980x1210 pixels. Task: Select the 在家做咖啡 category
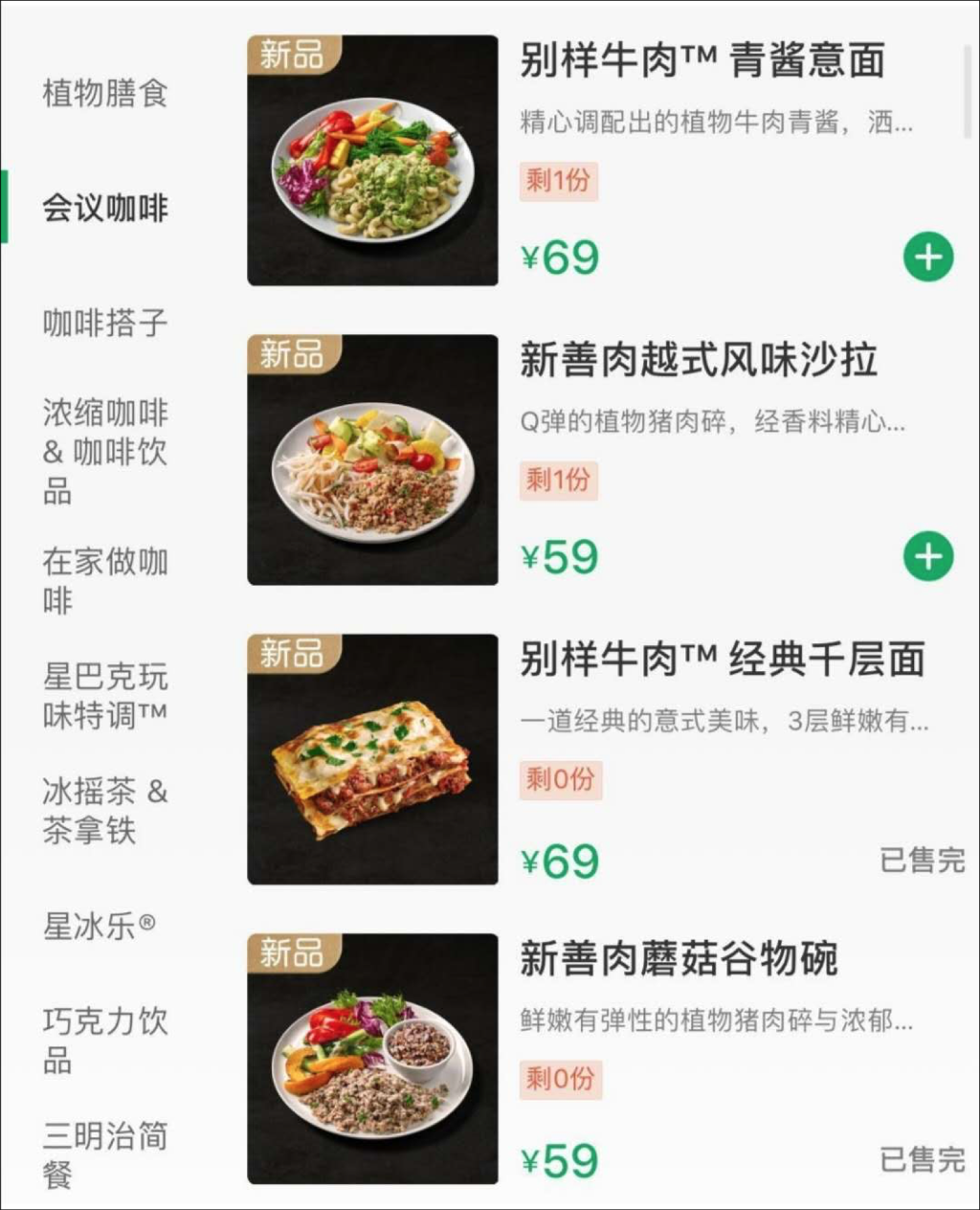104,580
